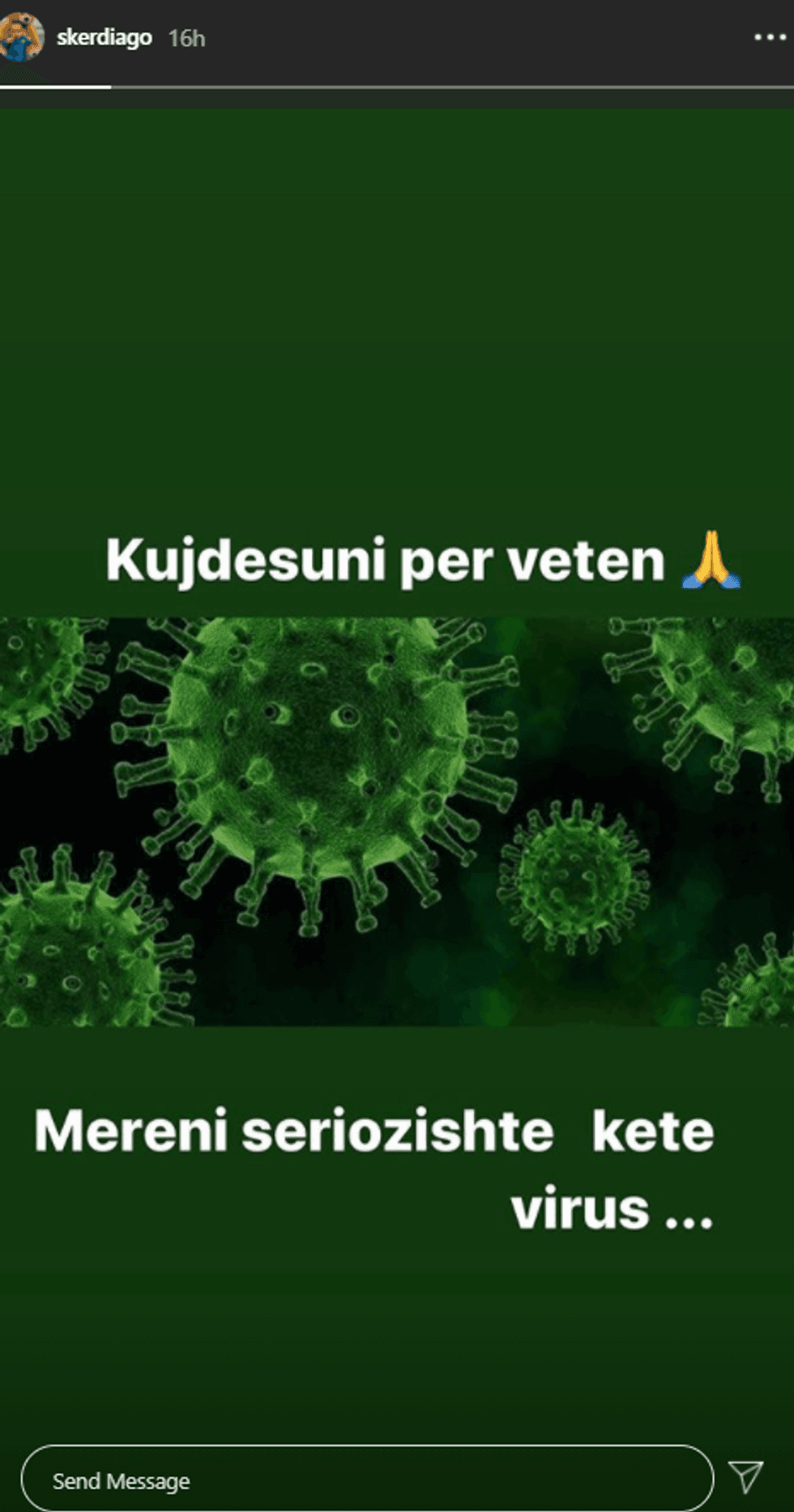Screen dimensions: 794x1512
Task: Open skerdiago's profile by clicking the username
Action: [x=104, y=36]
